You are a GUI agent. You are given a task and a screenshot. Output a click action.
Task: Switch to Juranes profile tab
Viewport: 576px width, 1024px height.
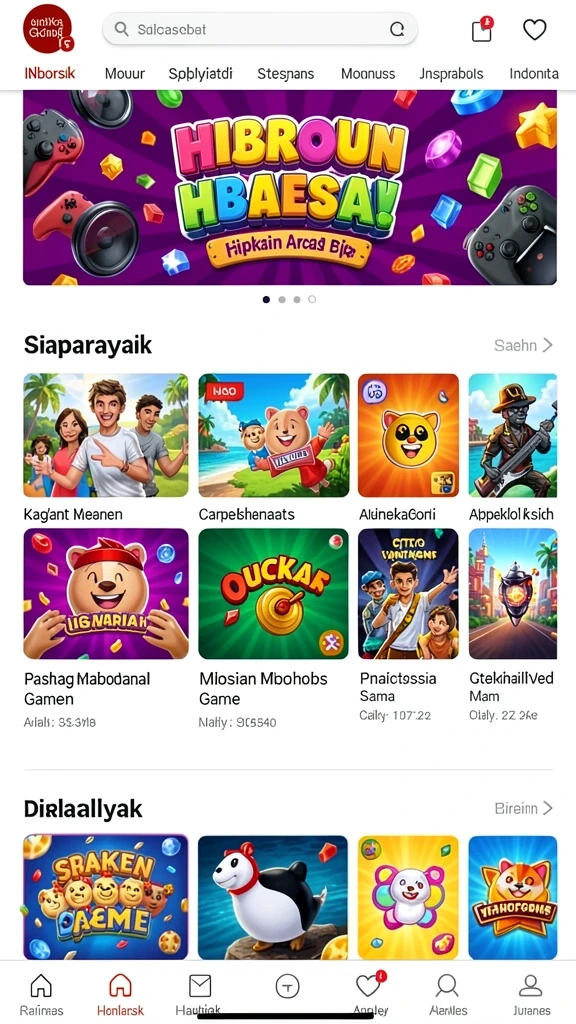531,994
